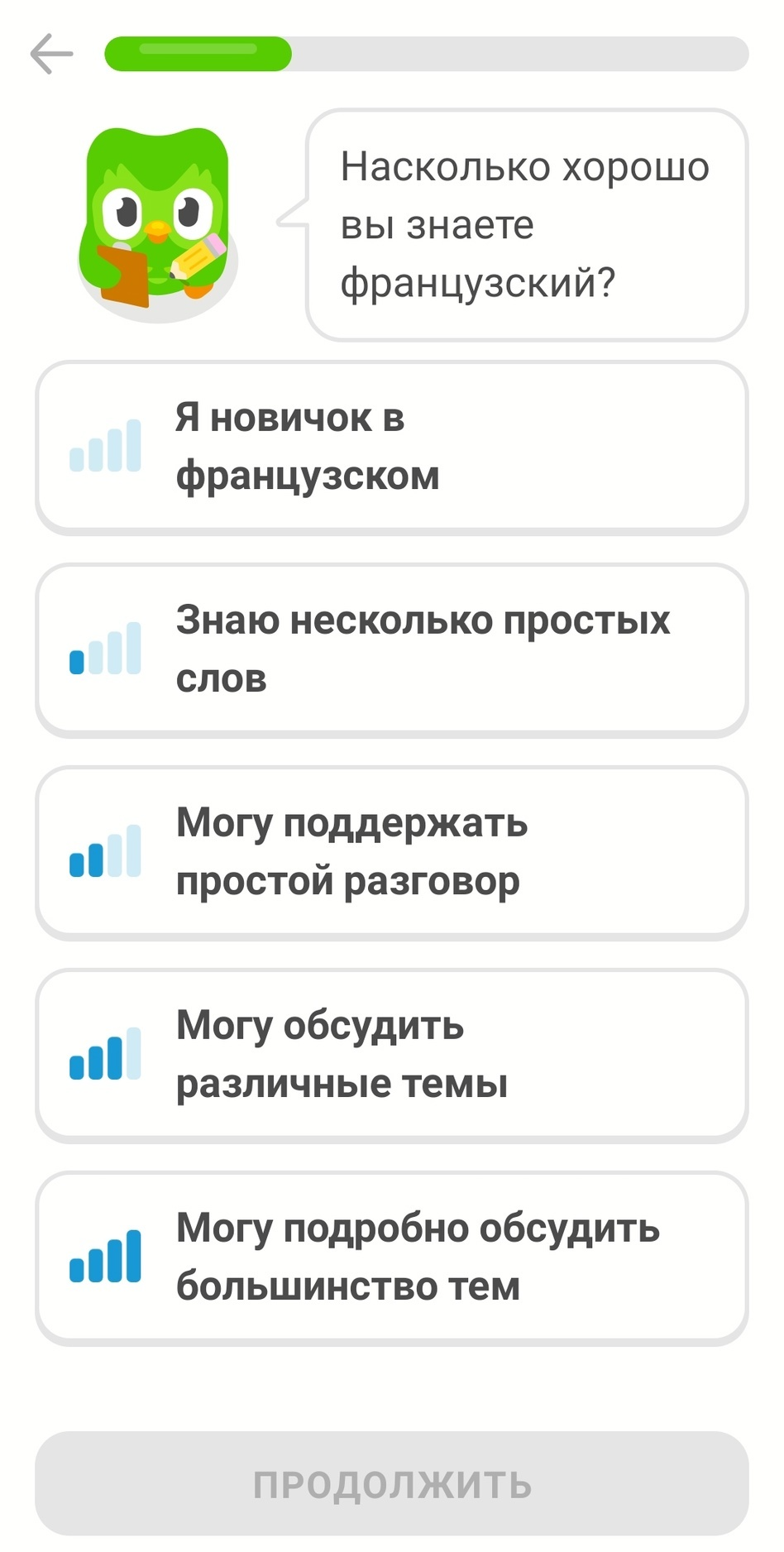784x1552 pixels.
Task: Pick 'Могу поддержать простой разговор'
Action: tap(392, 852)
